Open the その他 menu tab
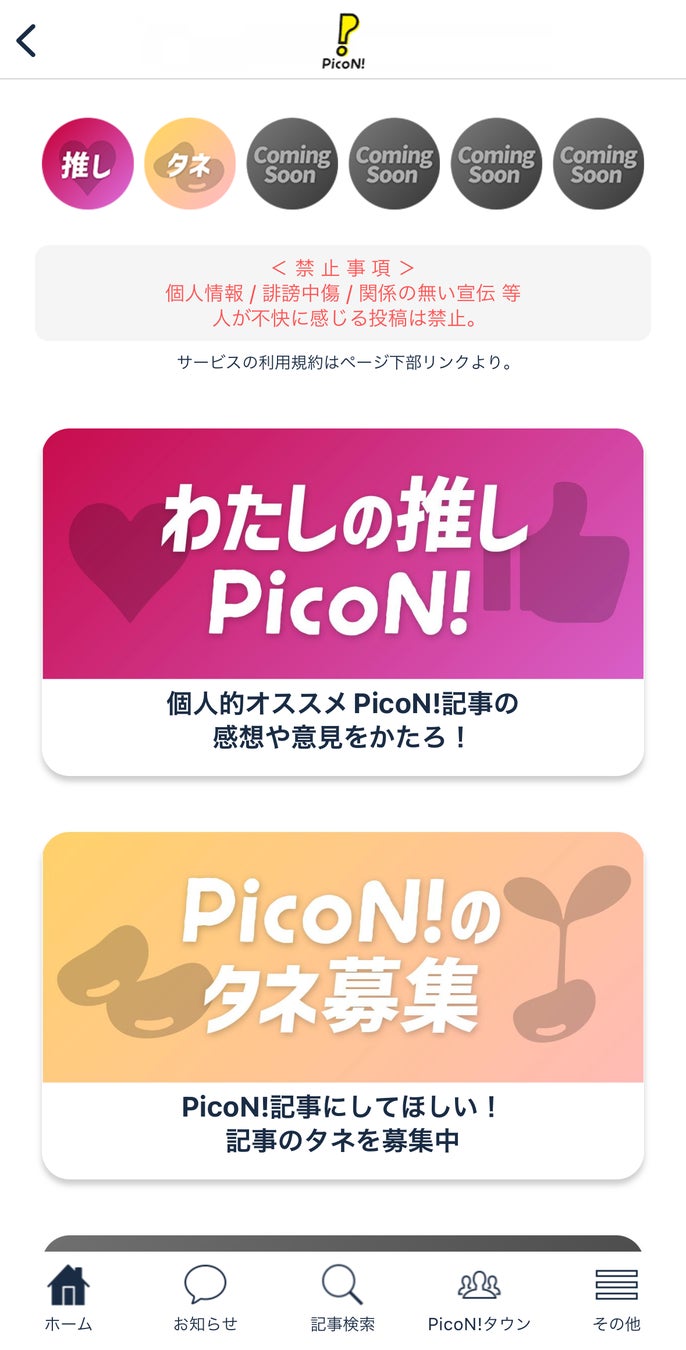686x1350 pixels. coord(616,1298)
